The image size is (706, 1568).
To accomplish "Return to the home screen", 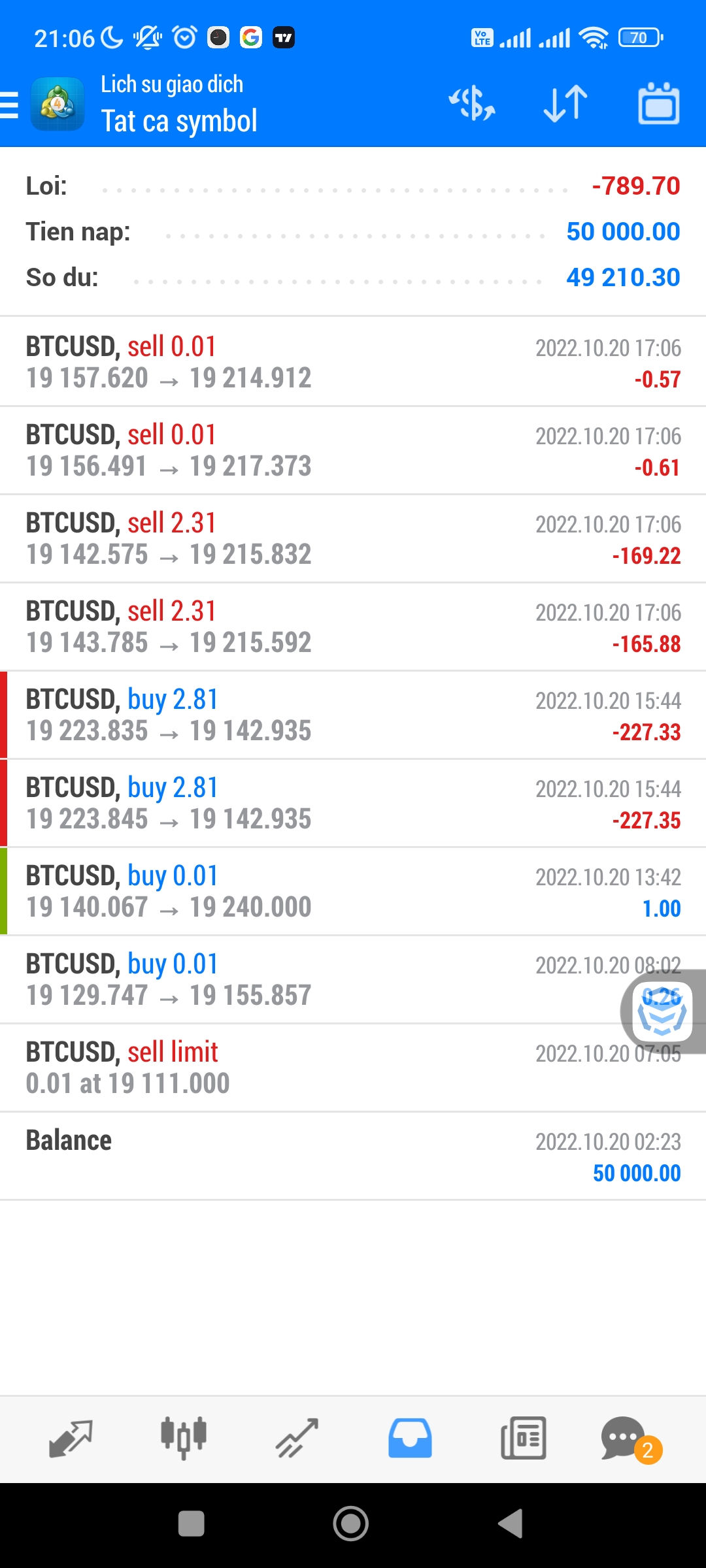I will [351, 1524].
